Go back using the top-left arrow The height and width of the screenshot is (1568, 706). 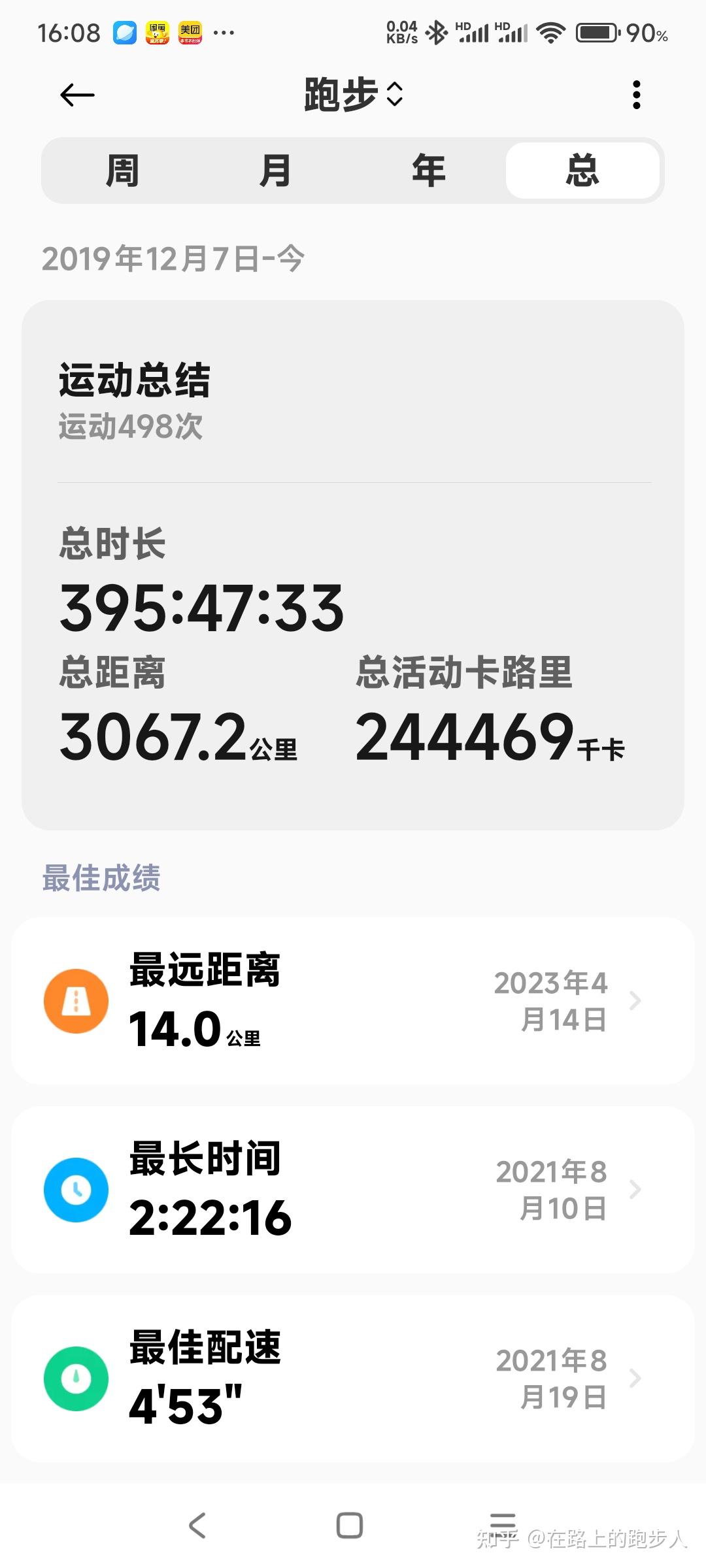tap(77, 95)
